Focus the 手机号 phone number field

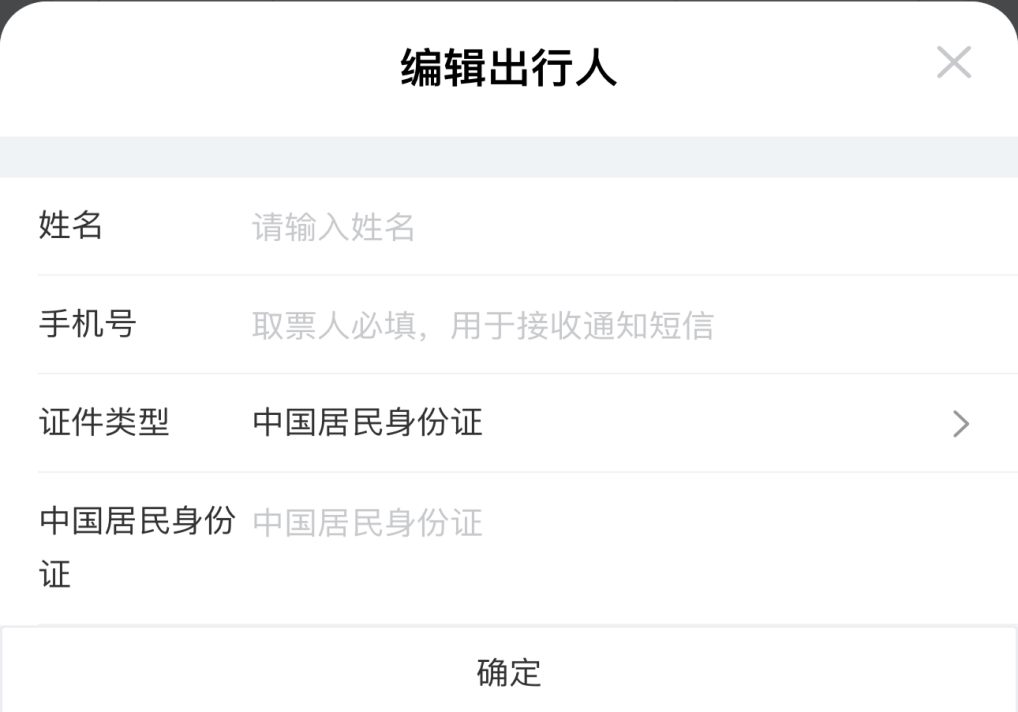(600, 325)
